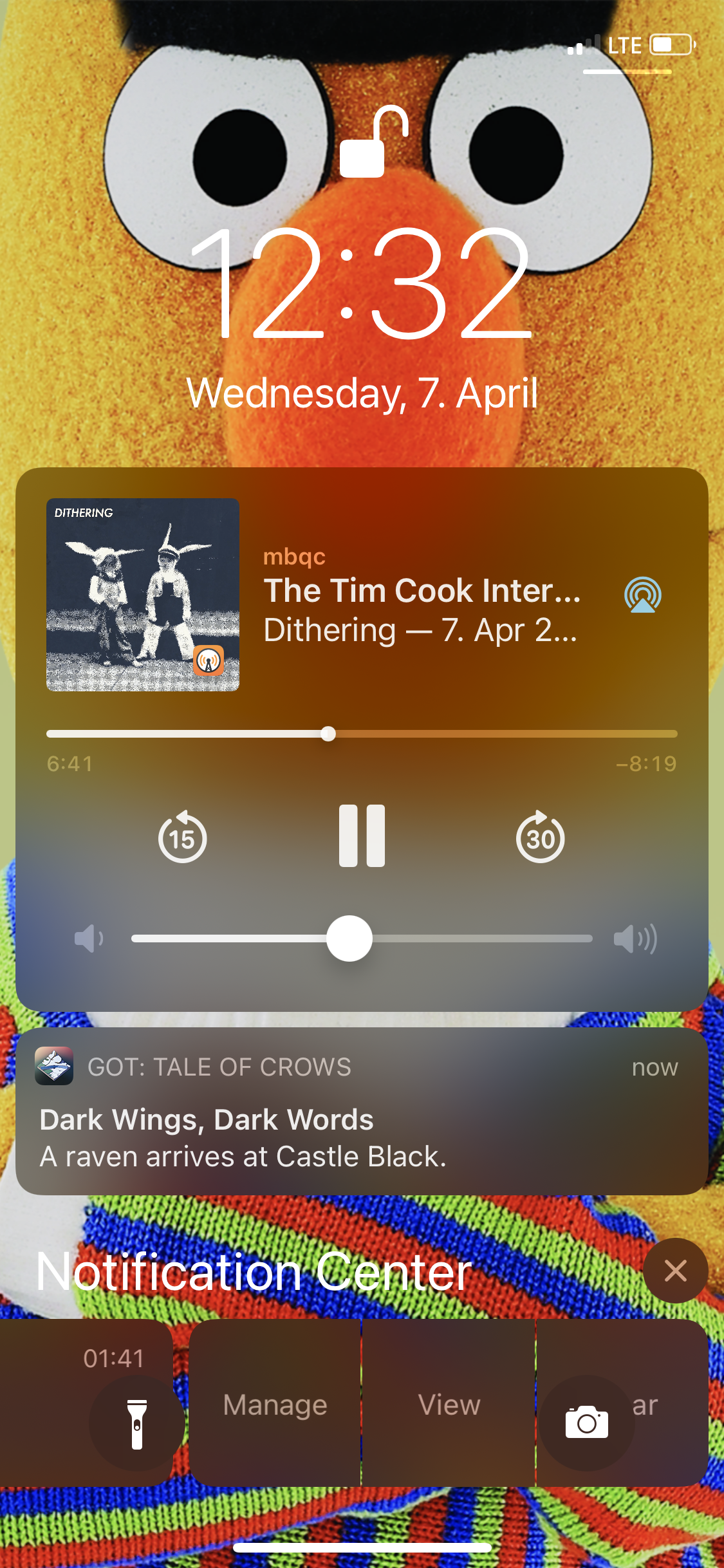The width and height of the screenshot is (724, 1568).
Task: Open the camera from lock screen
Action: tap(586, 1423)
